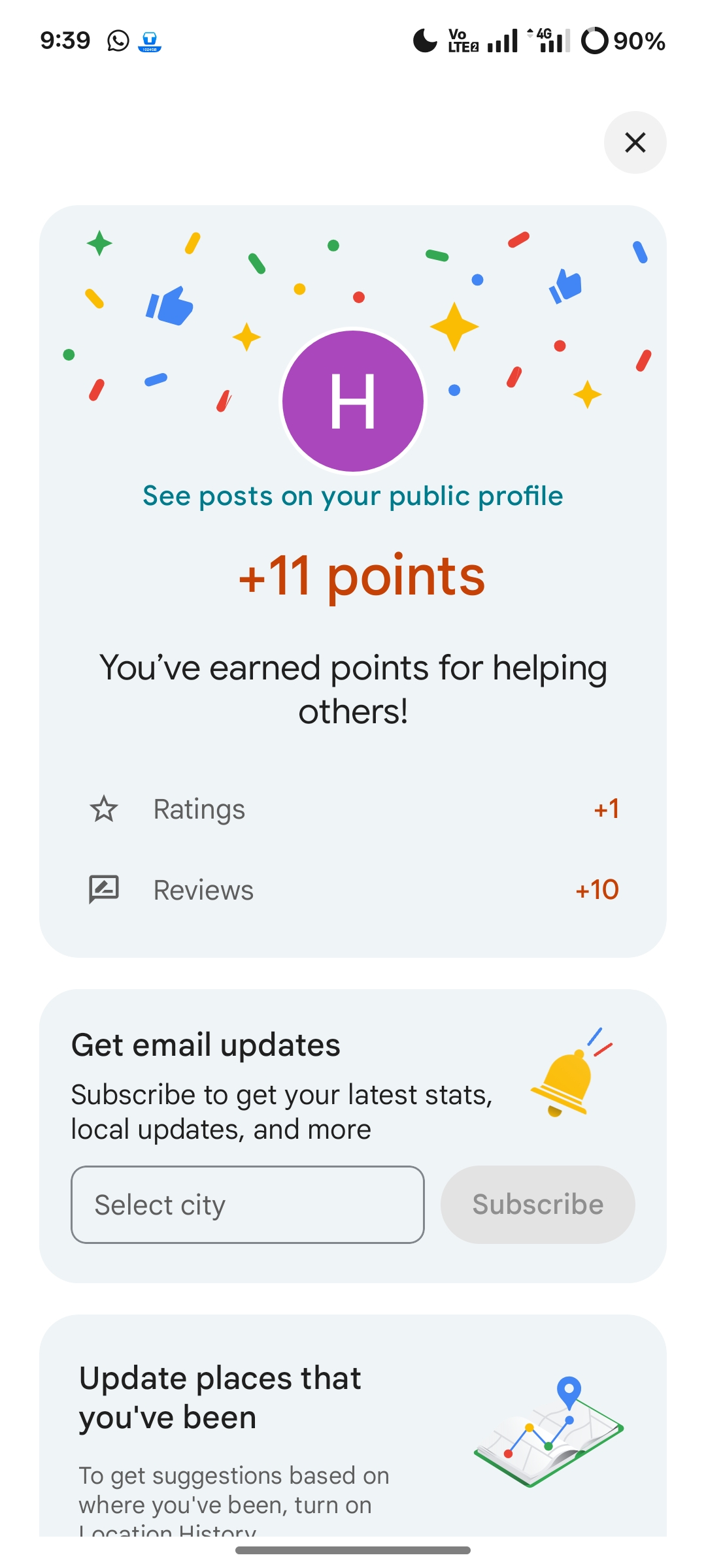Viewport: 706px width, 1568px height.
Task: Tap the Select city field
Action: (x=247, y=1204)
